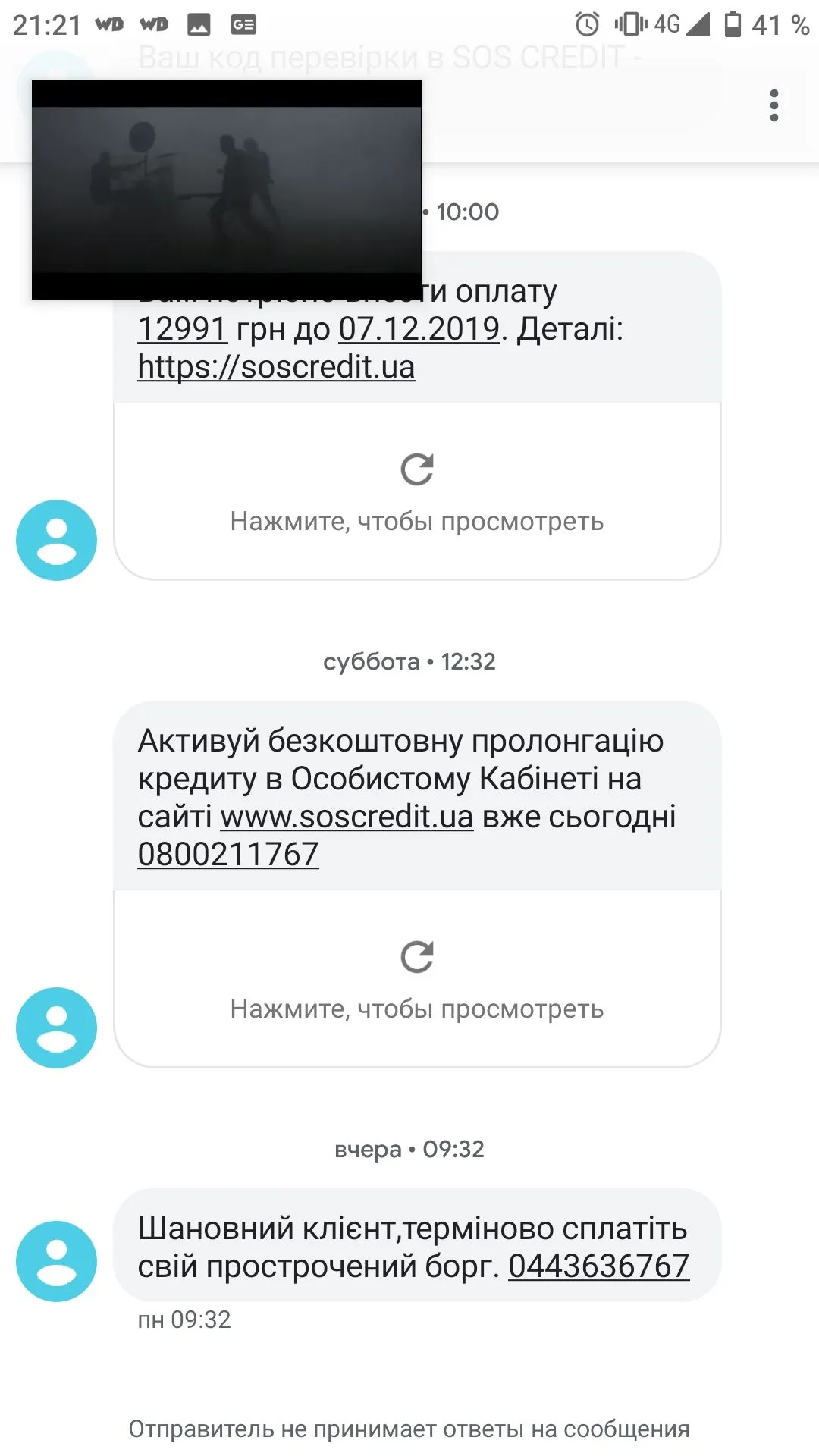The width and height of the screenshot is (819, 1456).
Task: Open the www.soscredit.ua link
Action: (347, 817)
